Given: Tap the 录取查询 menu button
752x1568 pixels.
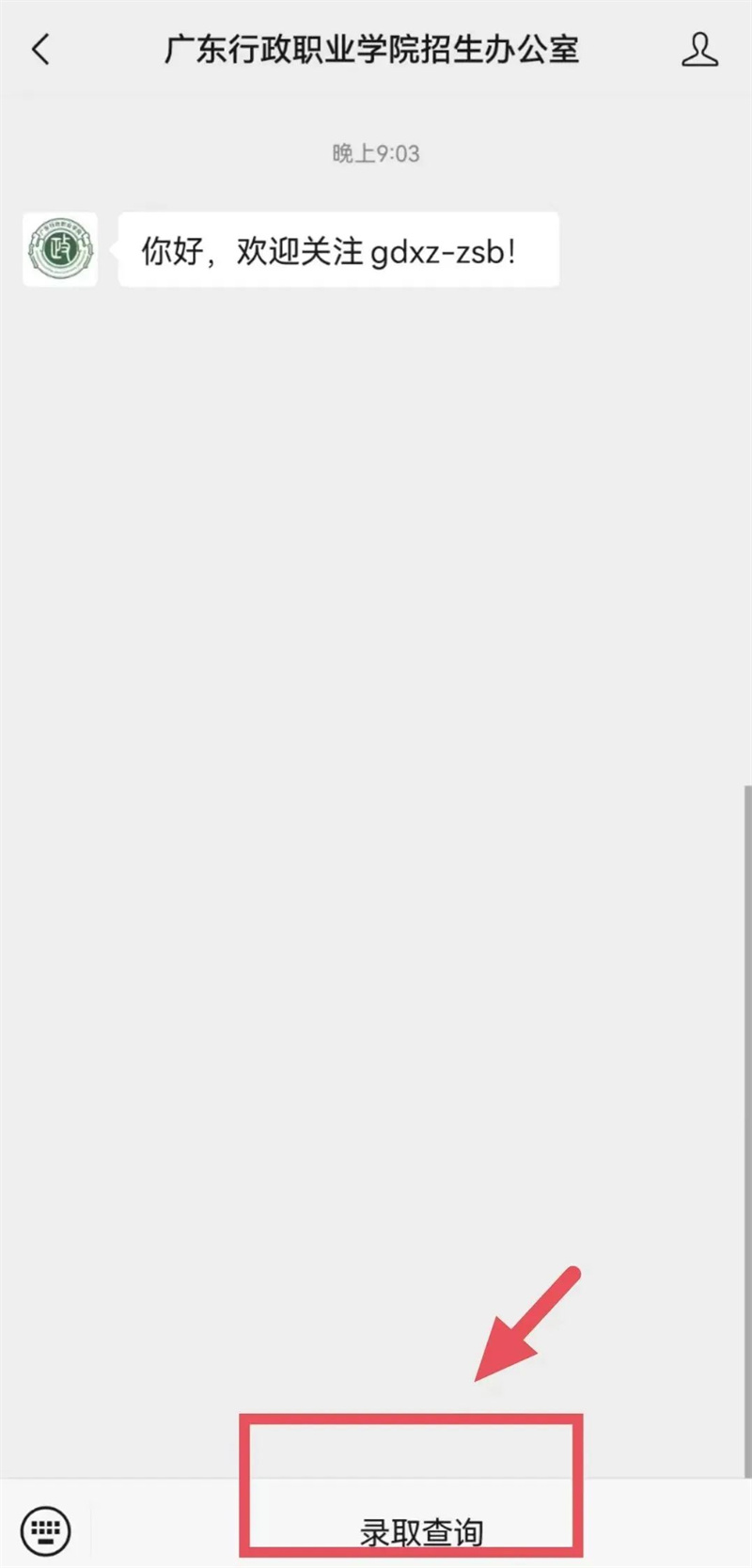Looking at the screenshot, I should (x=421, y=1531).
